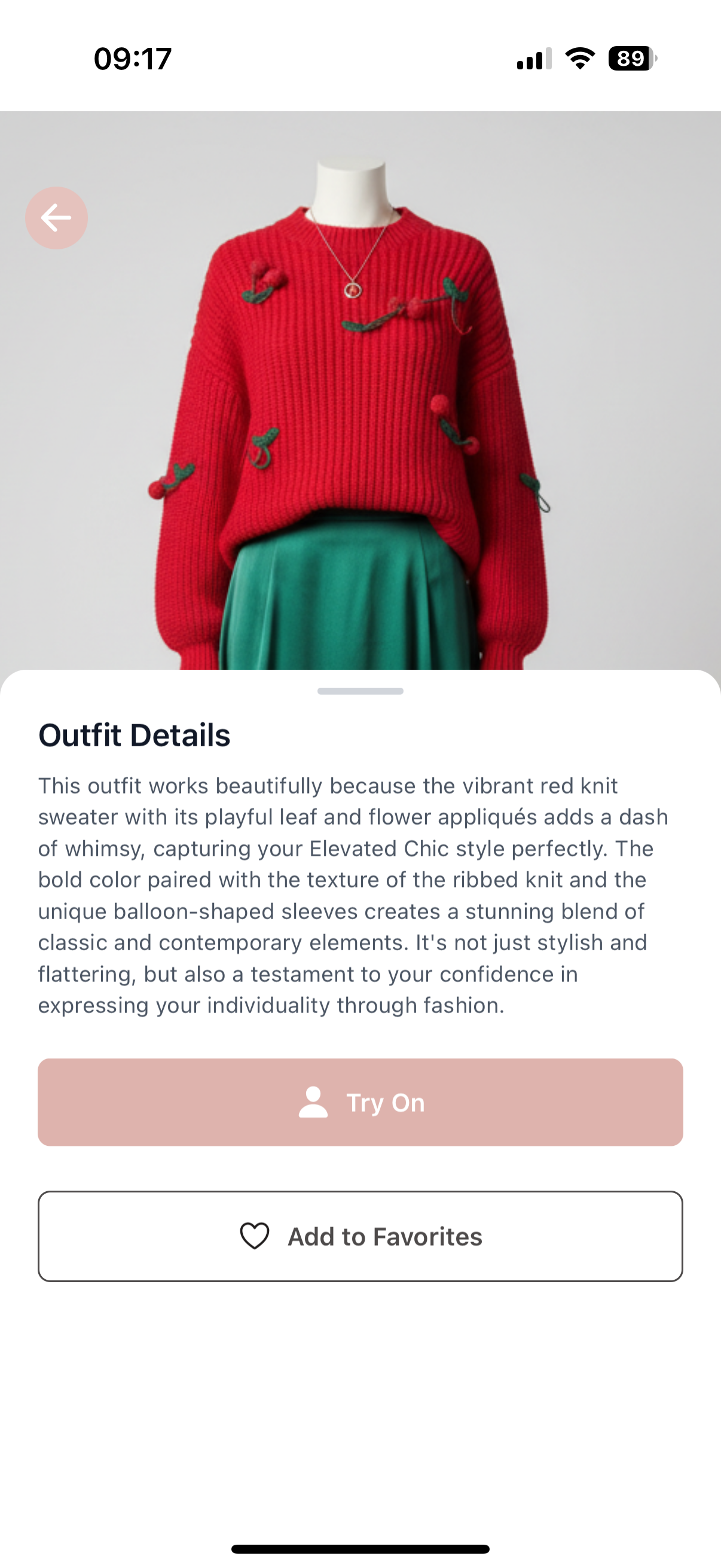721x1568 pixels.
Task: Go back using the arrow button
Action: 57,218
